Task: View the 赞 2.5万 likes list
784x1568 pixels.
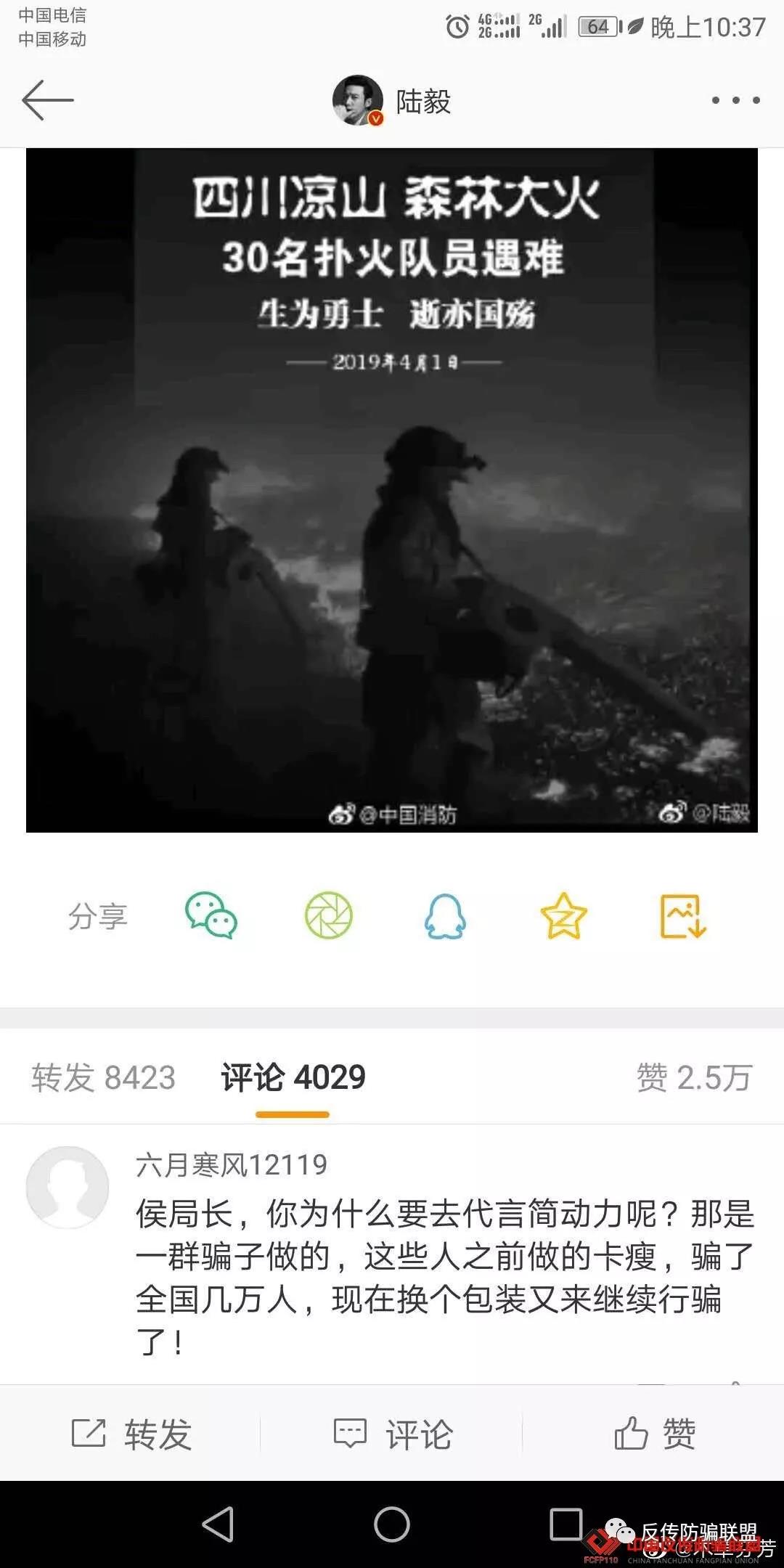Action: tap(693, 1077)
